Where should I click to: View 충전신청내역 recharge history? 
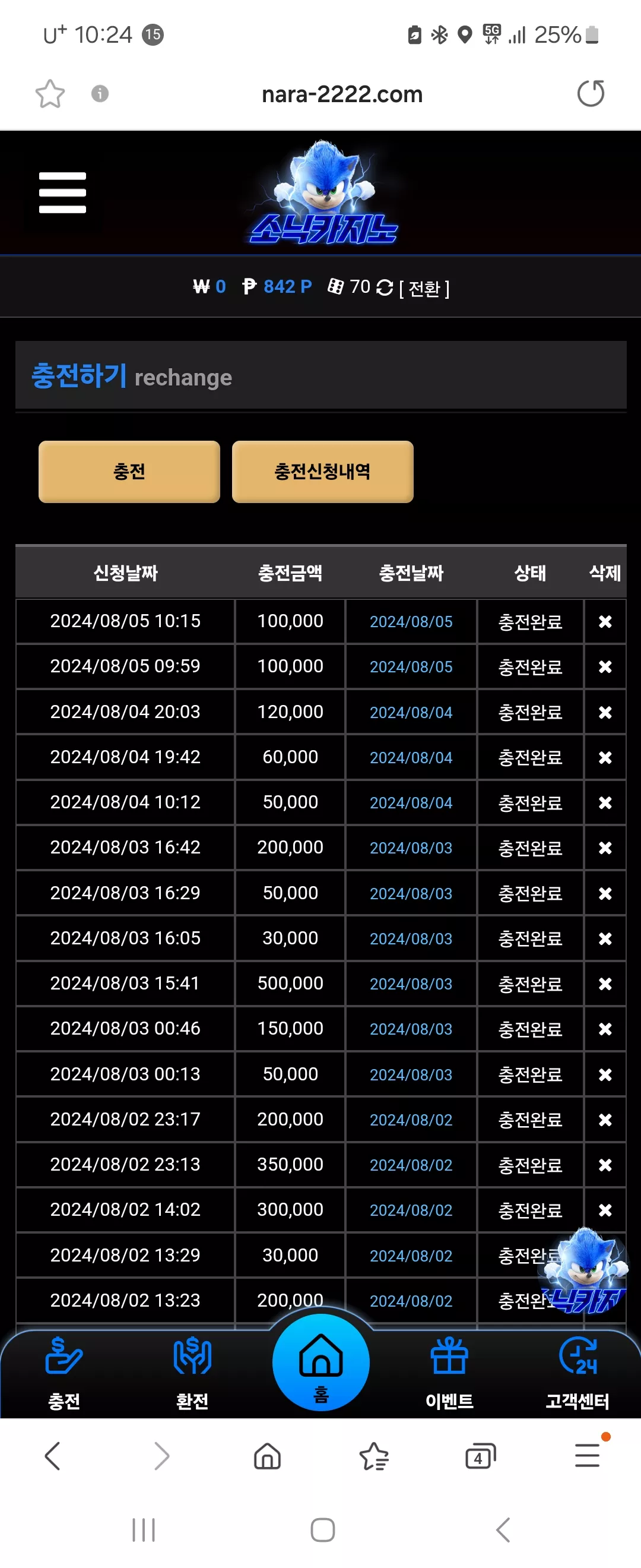[322, 472]
